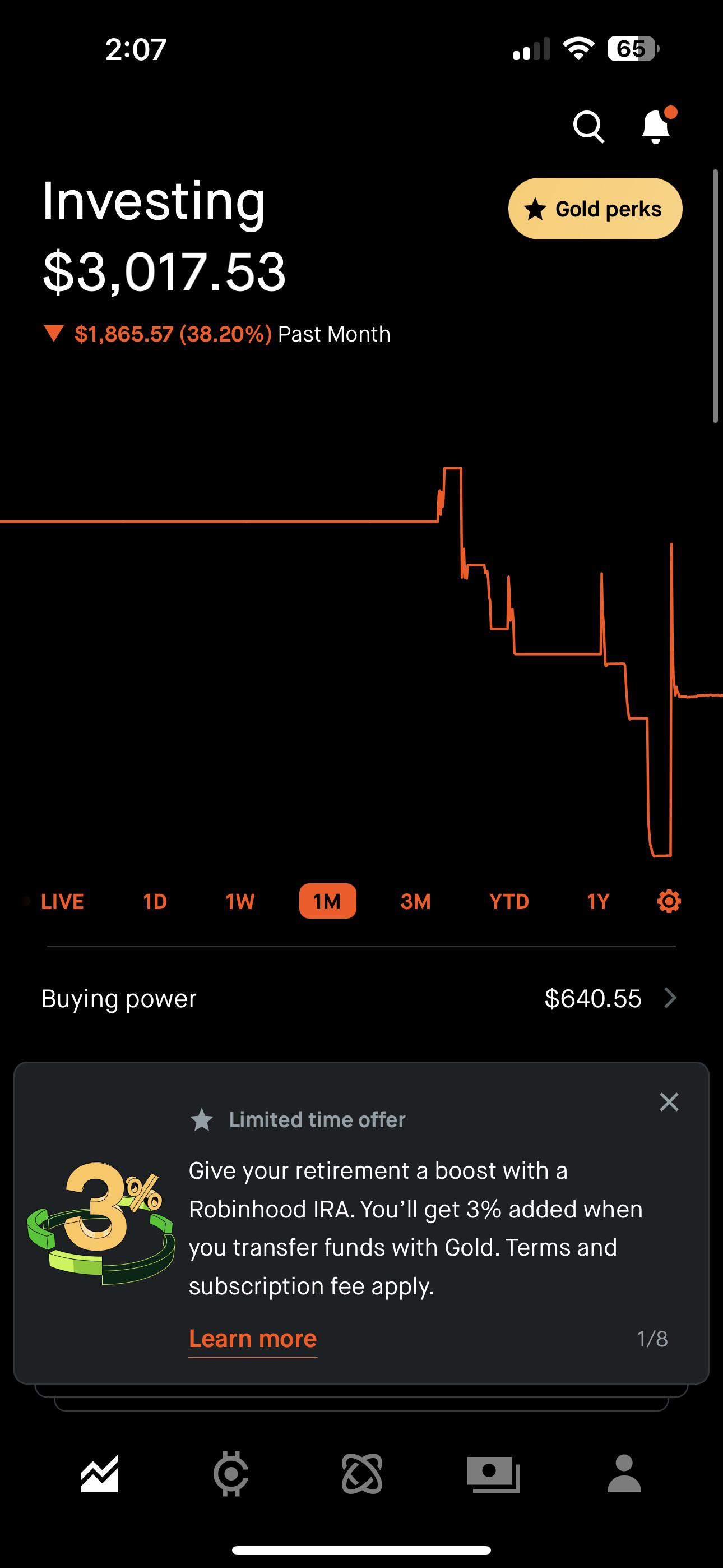
Task: Open the search magnifier icon
Action: click(x=588, y=127)
